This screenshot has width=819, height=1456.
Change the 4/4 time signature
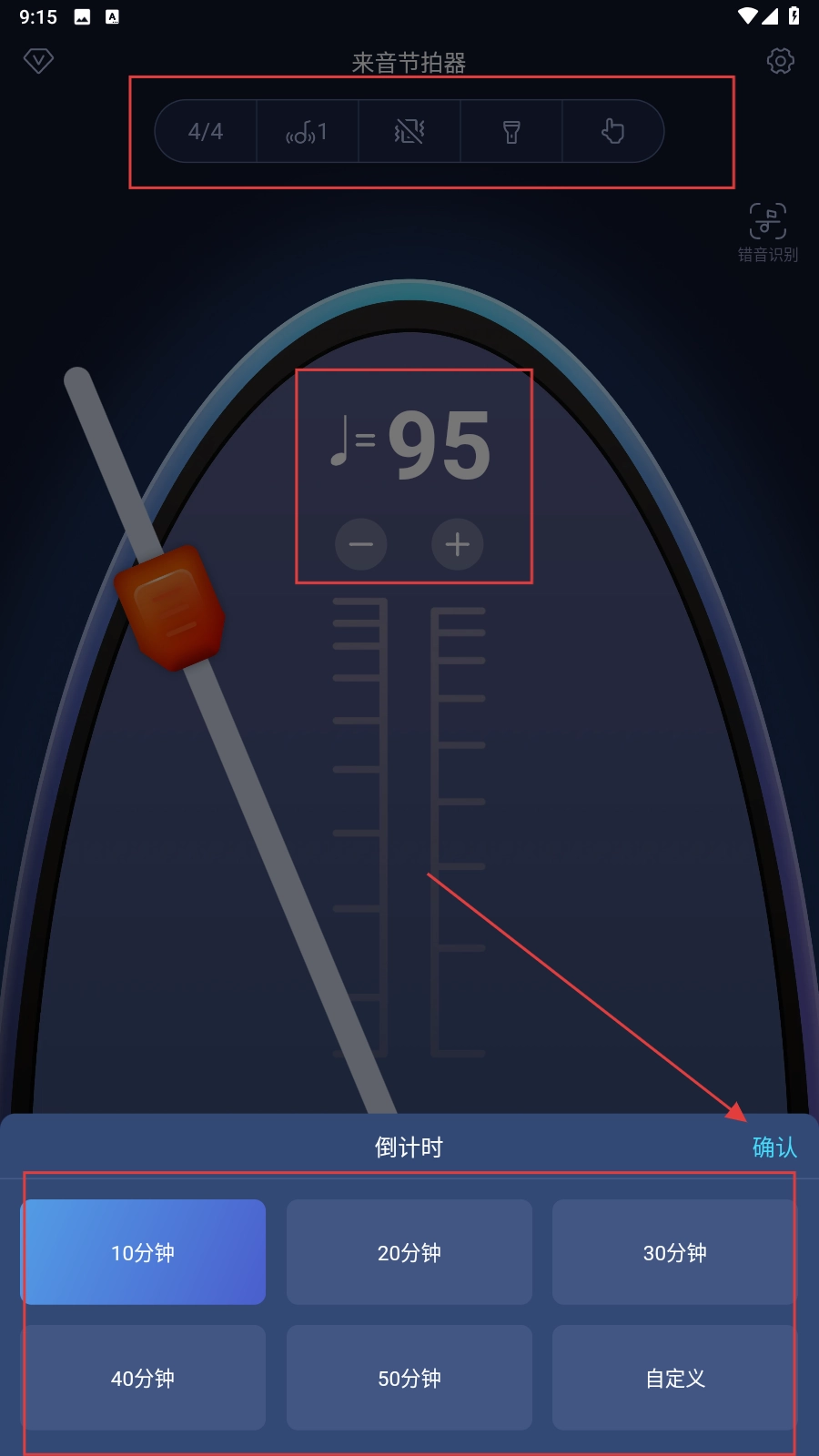point(206,132)
